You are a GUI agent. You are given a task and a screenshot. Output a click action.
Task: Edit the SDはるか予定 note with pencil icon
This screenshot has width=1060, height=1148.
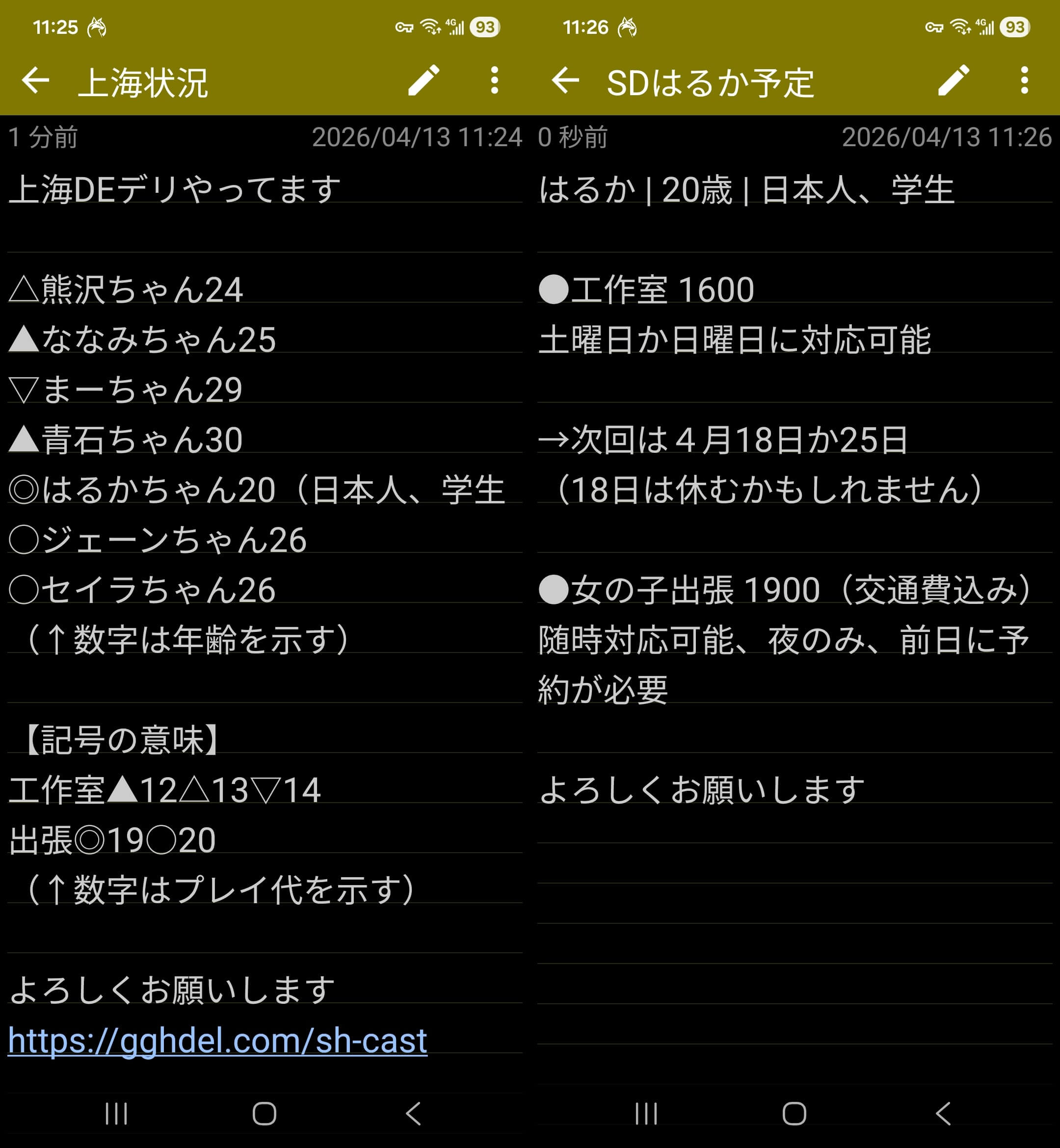click(954, 80)
